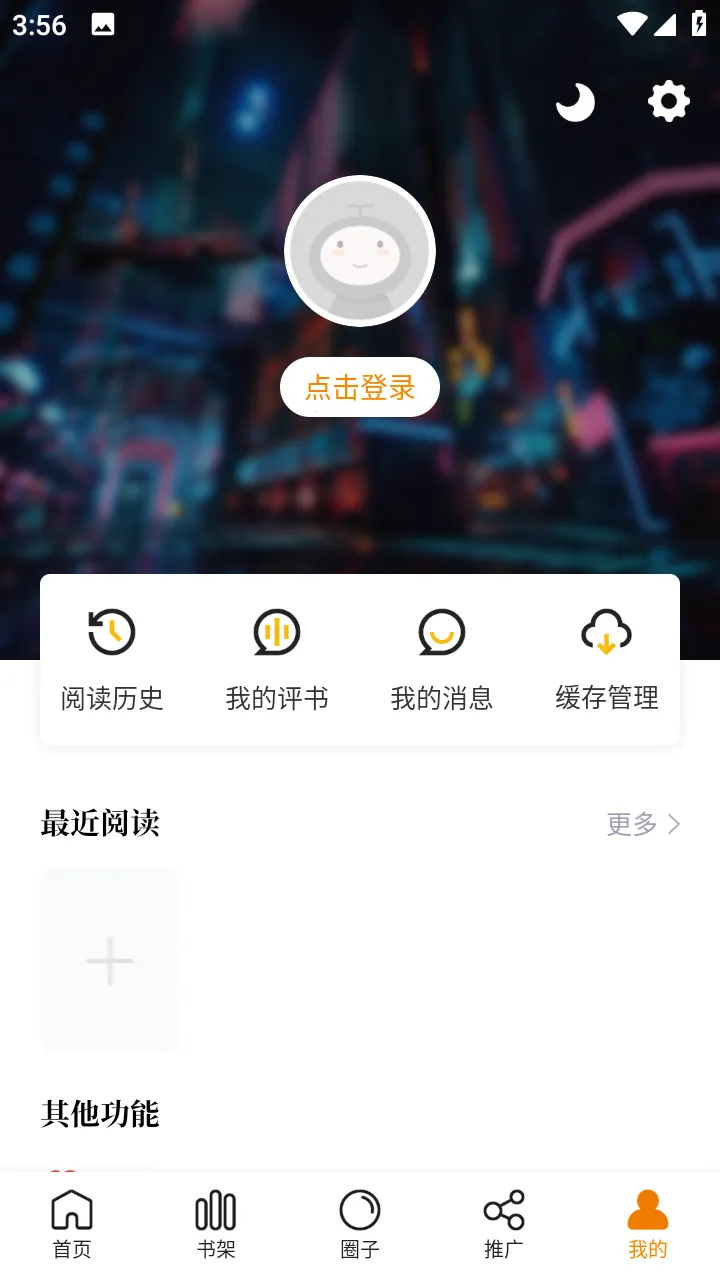
Task: Open 我的评书 comments icon
Action: (276, 632)
